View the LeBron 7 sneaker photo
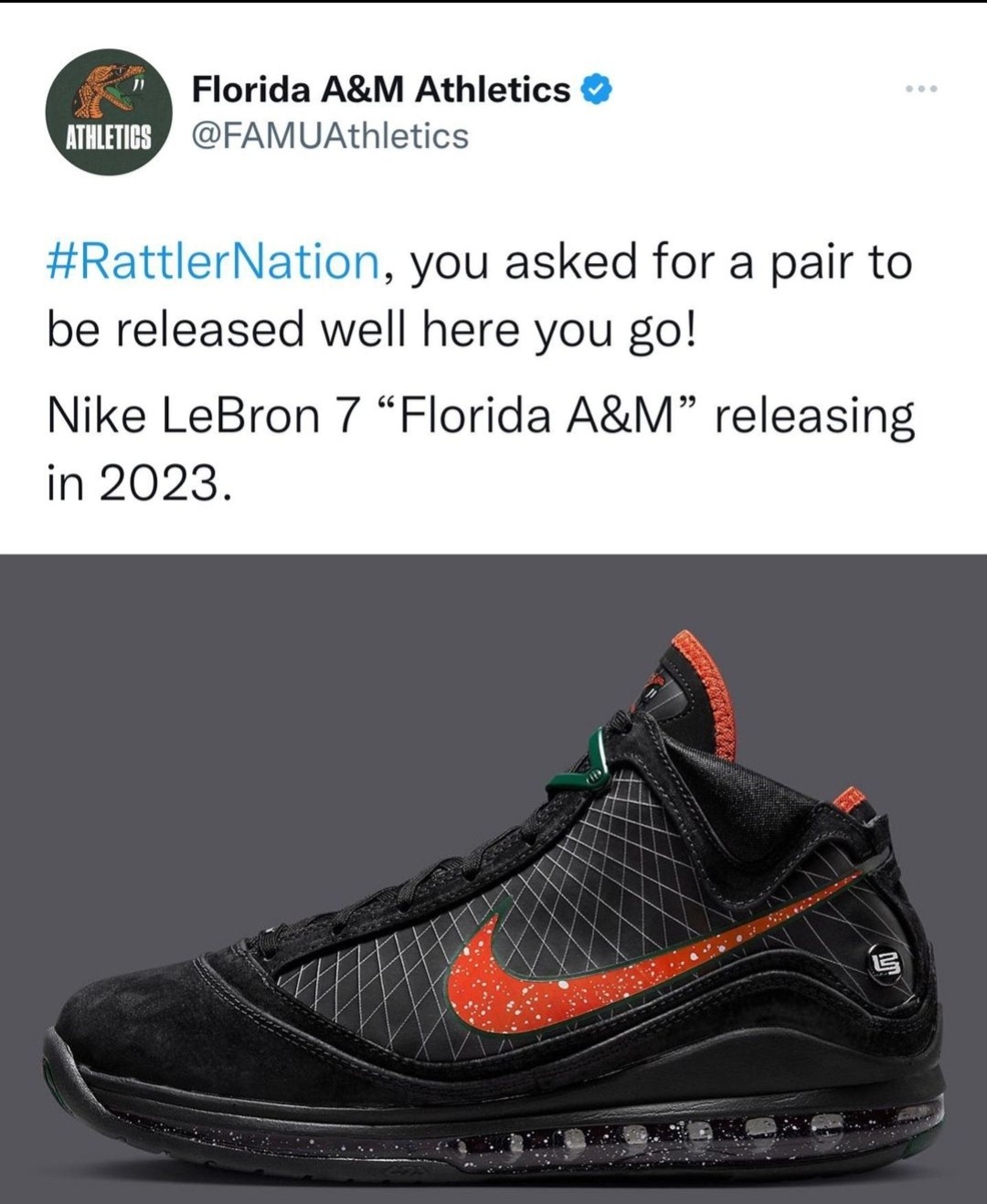This screenshot has height=1204, width=987. pyautogui.click(x=493, y=877)
